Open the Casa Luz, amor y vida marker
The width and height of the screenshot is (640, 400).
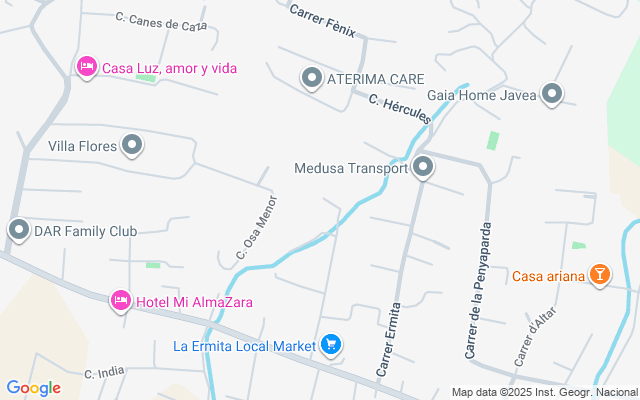(86, 67)
